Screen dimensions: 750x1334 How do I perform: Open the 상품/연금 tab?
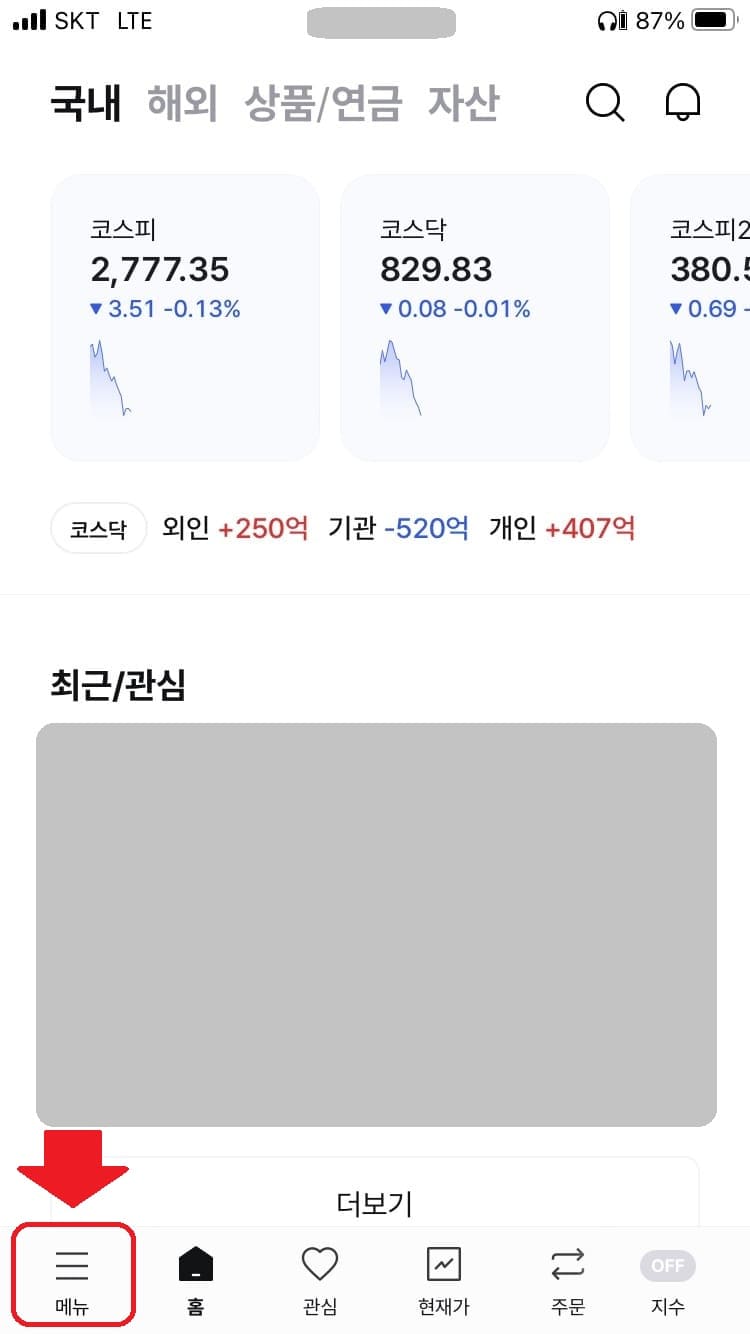pos(324,101)
